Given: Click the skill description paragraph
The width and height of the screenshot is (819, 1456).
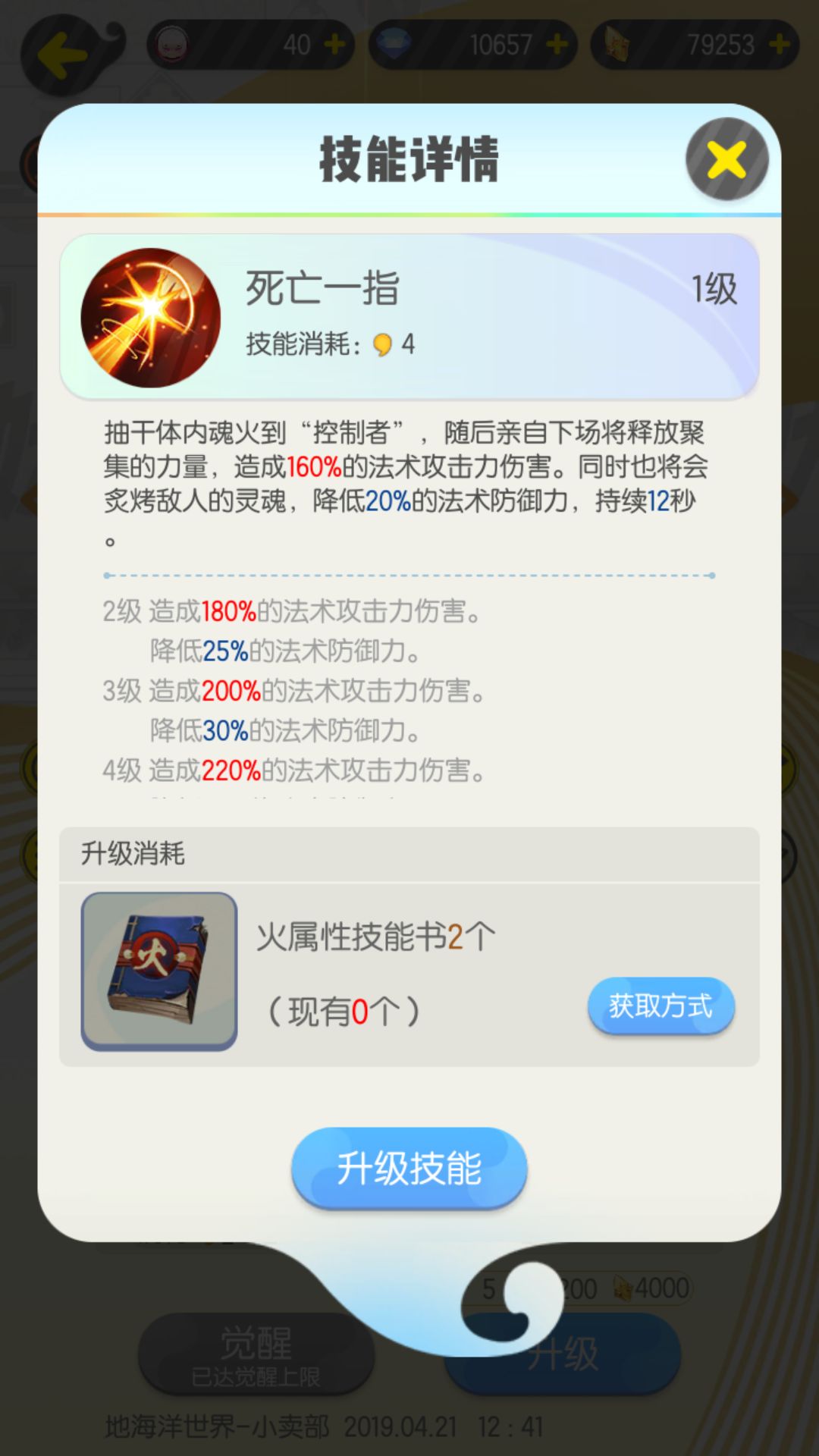Looking at the screenshot, I should tap(409, 478).
